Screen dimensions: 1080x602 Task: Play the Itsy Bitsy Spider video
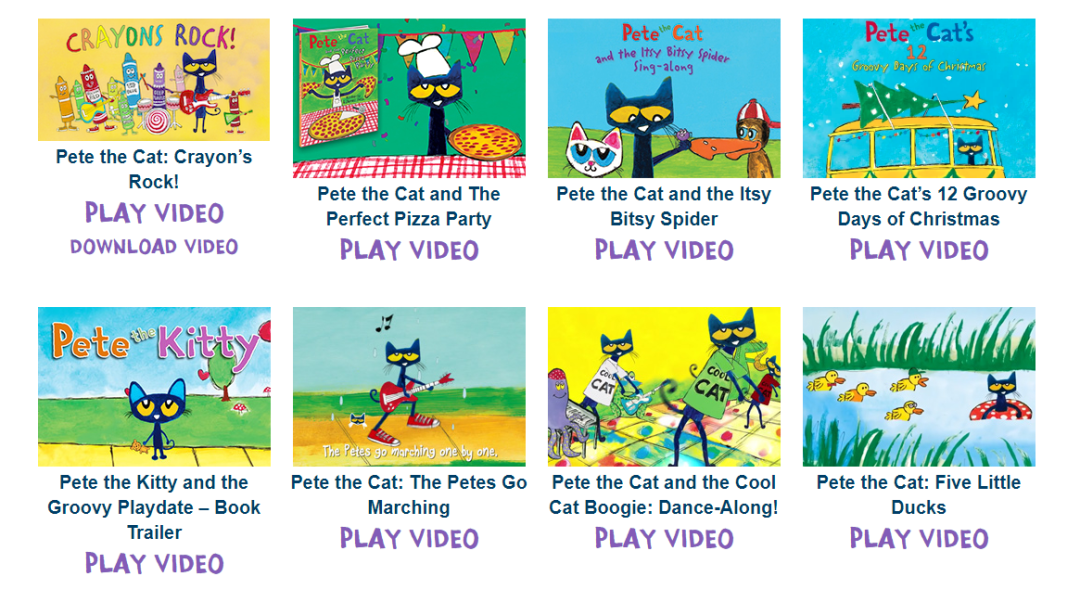[664, 250]
